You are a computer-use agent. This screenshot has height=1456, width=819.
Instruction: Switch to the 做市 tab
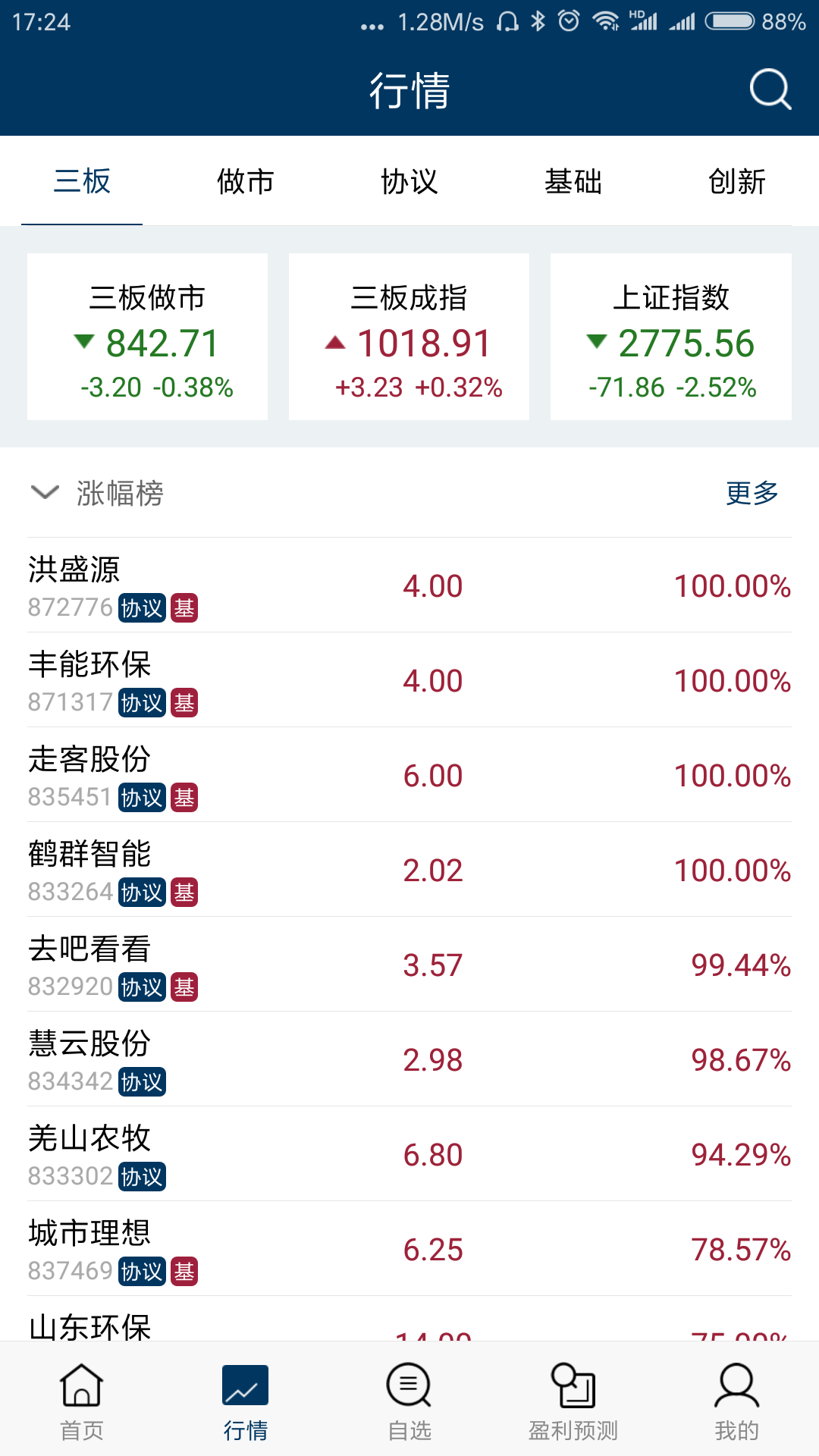click(245, 182)
